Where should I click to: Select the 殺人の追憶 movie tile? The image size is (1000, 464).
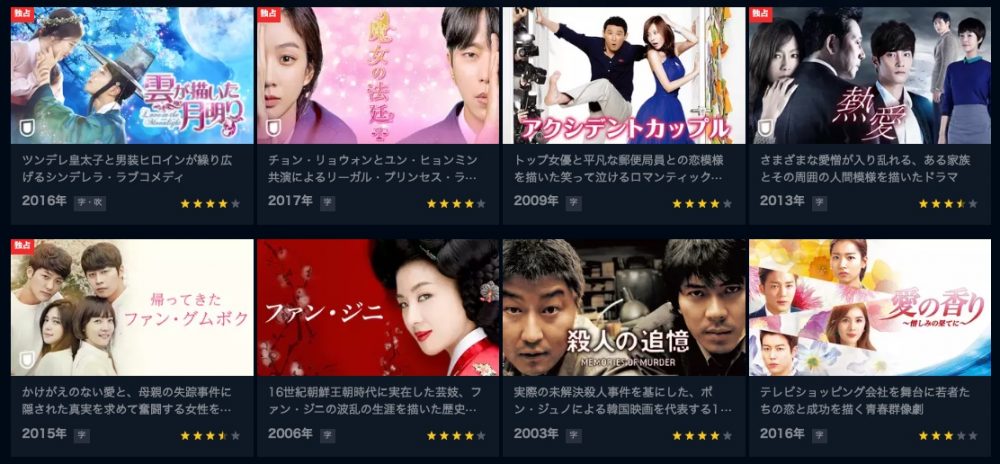point(624,308)
